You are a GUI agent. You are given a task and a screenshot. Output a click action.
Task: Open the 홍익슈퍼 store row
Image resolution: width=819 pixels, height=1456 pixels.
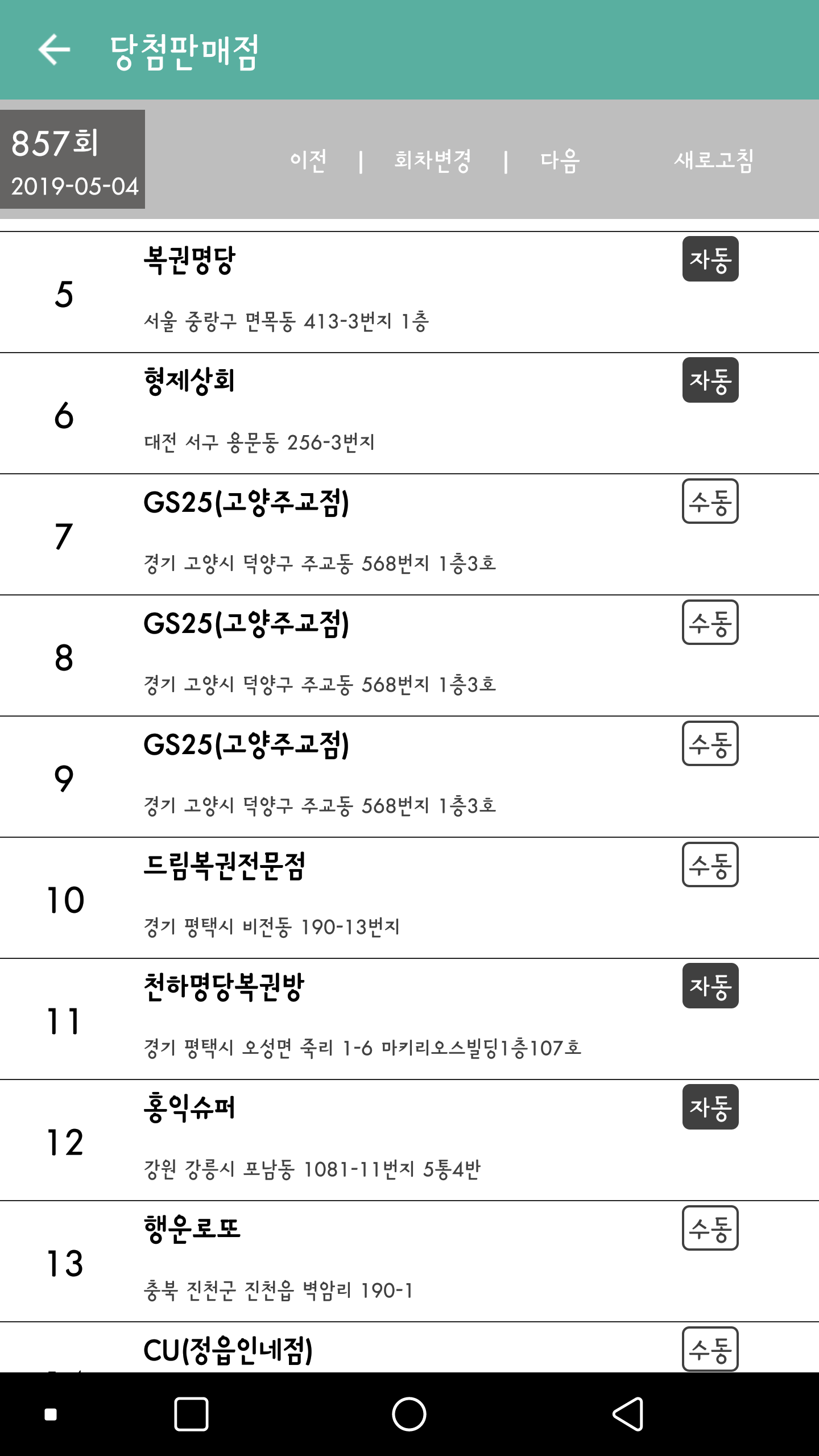[409, 1140]
